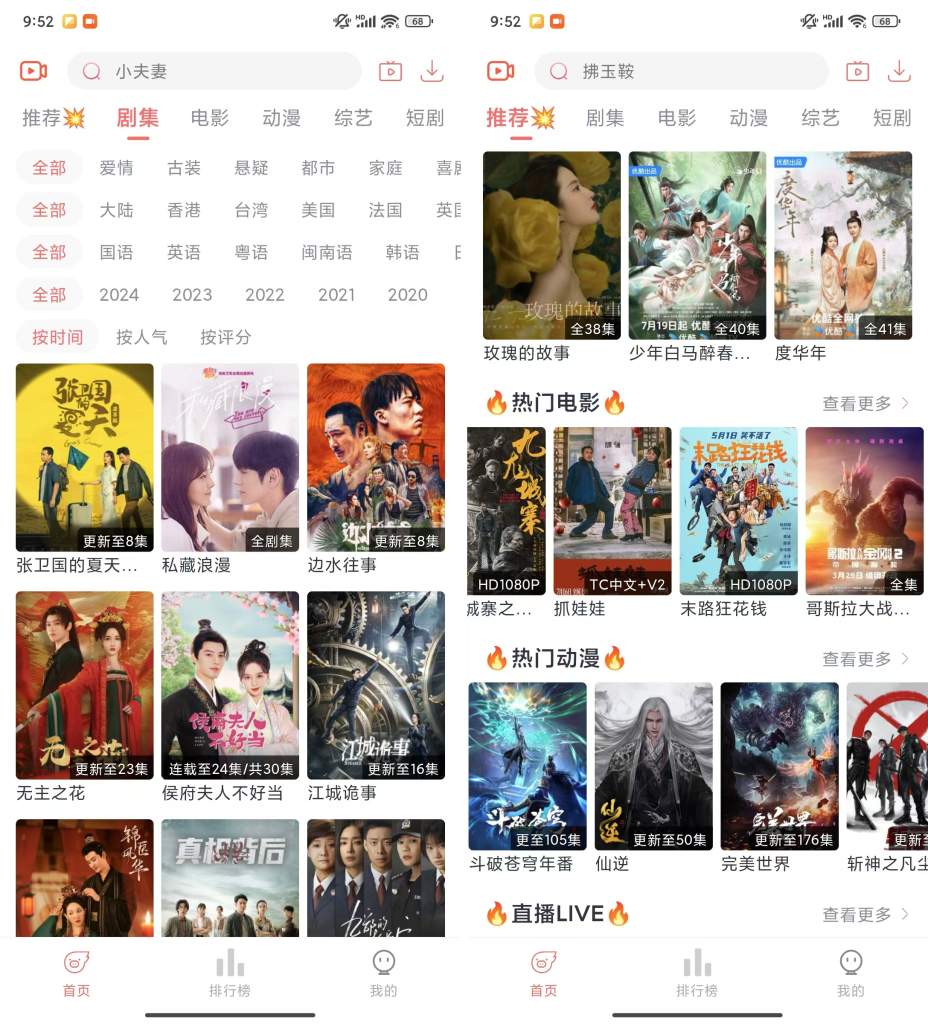Screen dimensions: 928x1024
Task: Filter series by year 2023
Action: (x=192, y=295)
